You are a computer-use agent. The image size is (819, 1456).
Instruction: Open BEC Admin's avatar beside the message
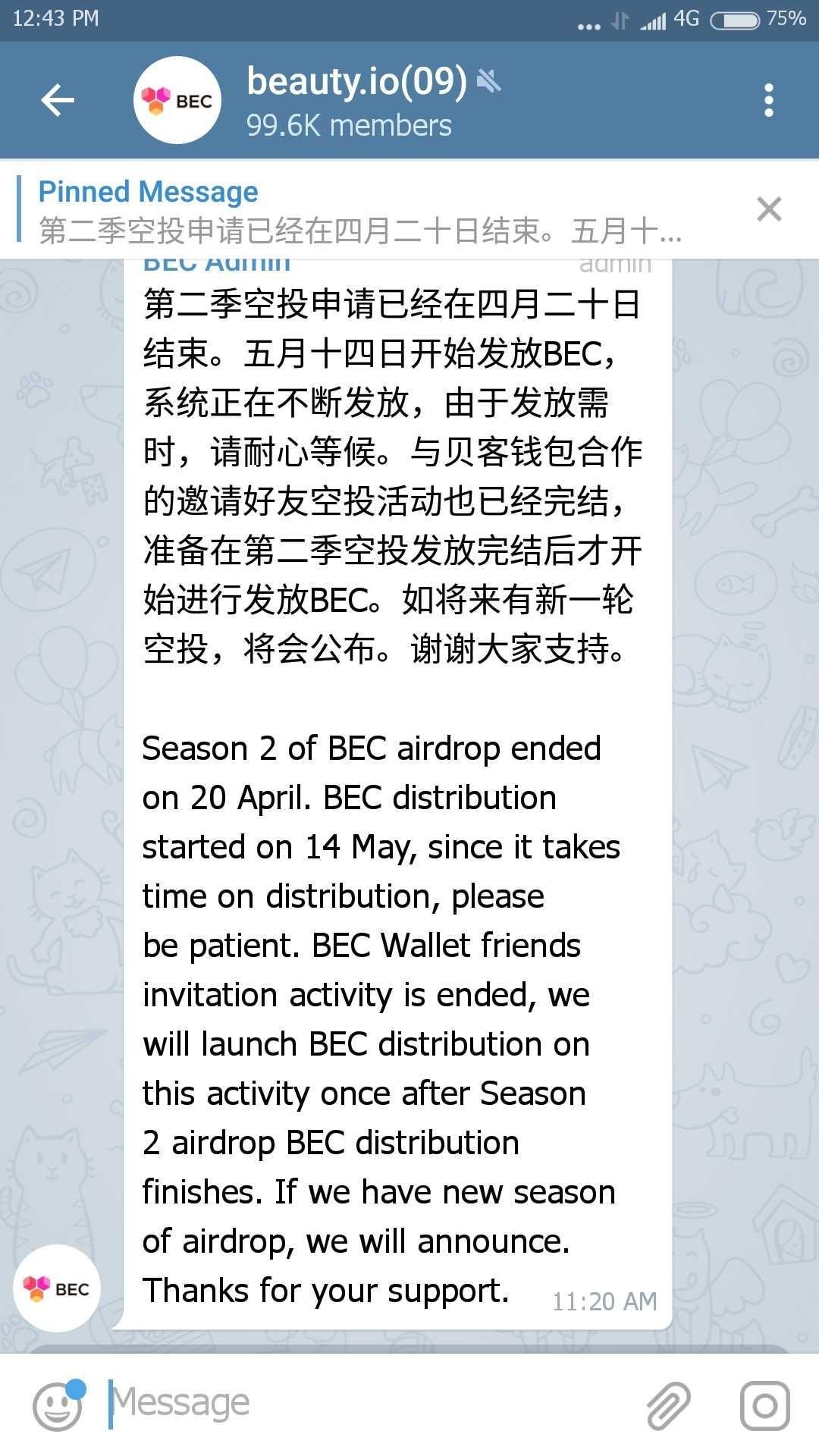[57, 1288]
